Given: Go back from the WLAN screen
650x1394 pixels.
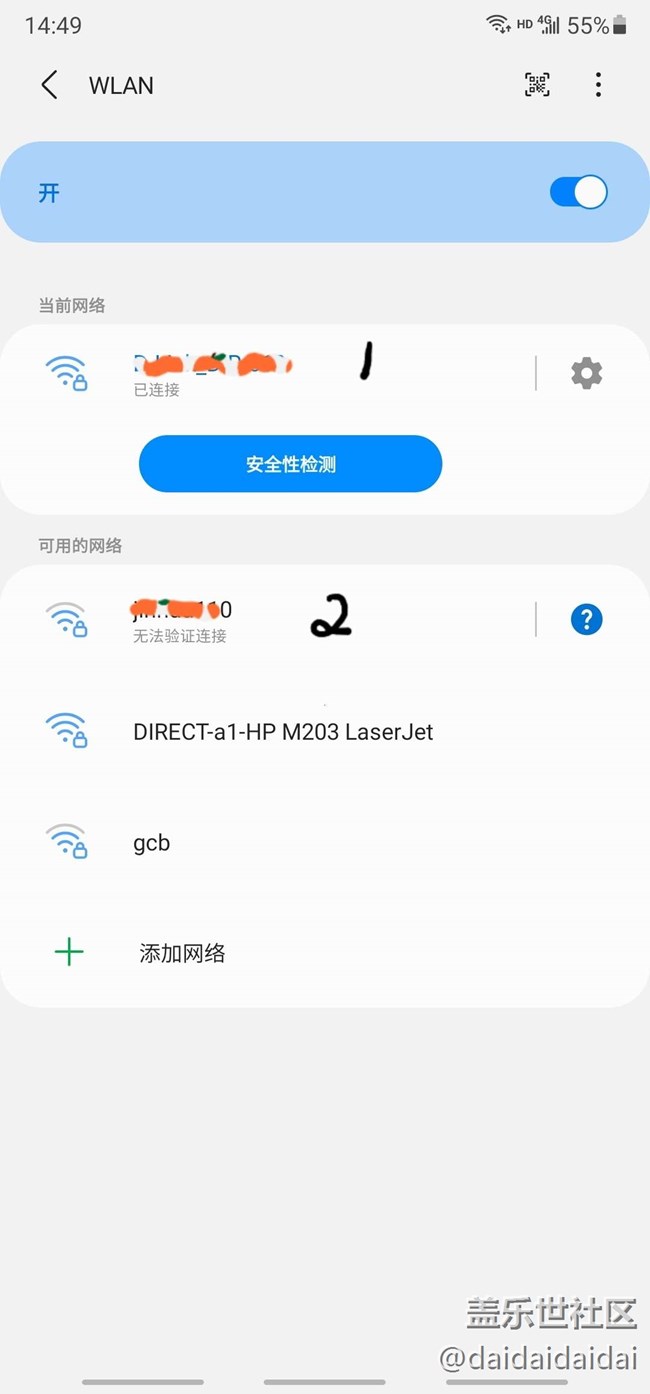Looking at the screenshot, I should click(49, 85).
